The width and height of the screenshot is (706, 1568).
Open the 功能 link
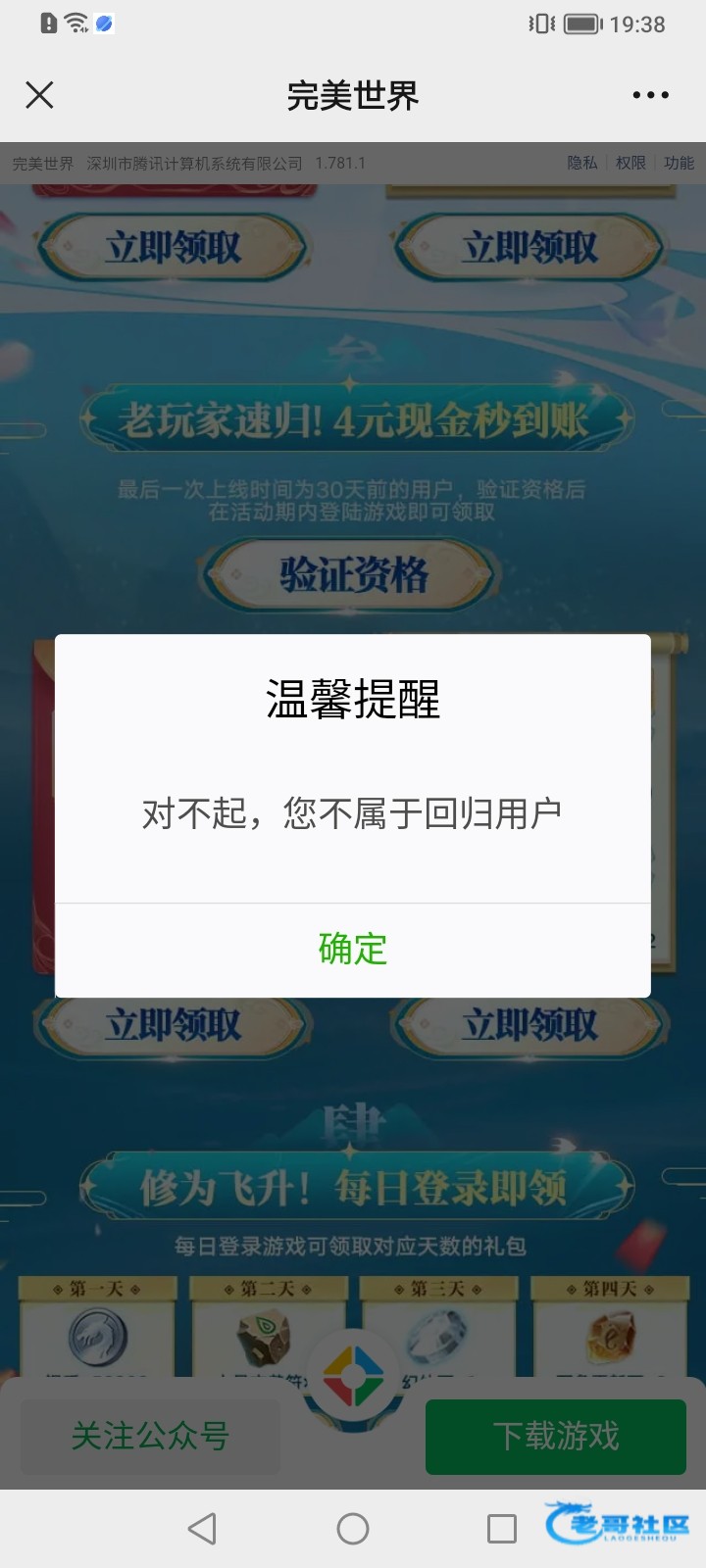tap(679, 163)
